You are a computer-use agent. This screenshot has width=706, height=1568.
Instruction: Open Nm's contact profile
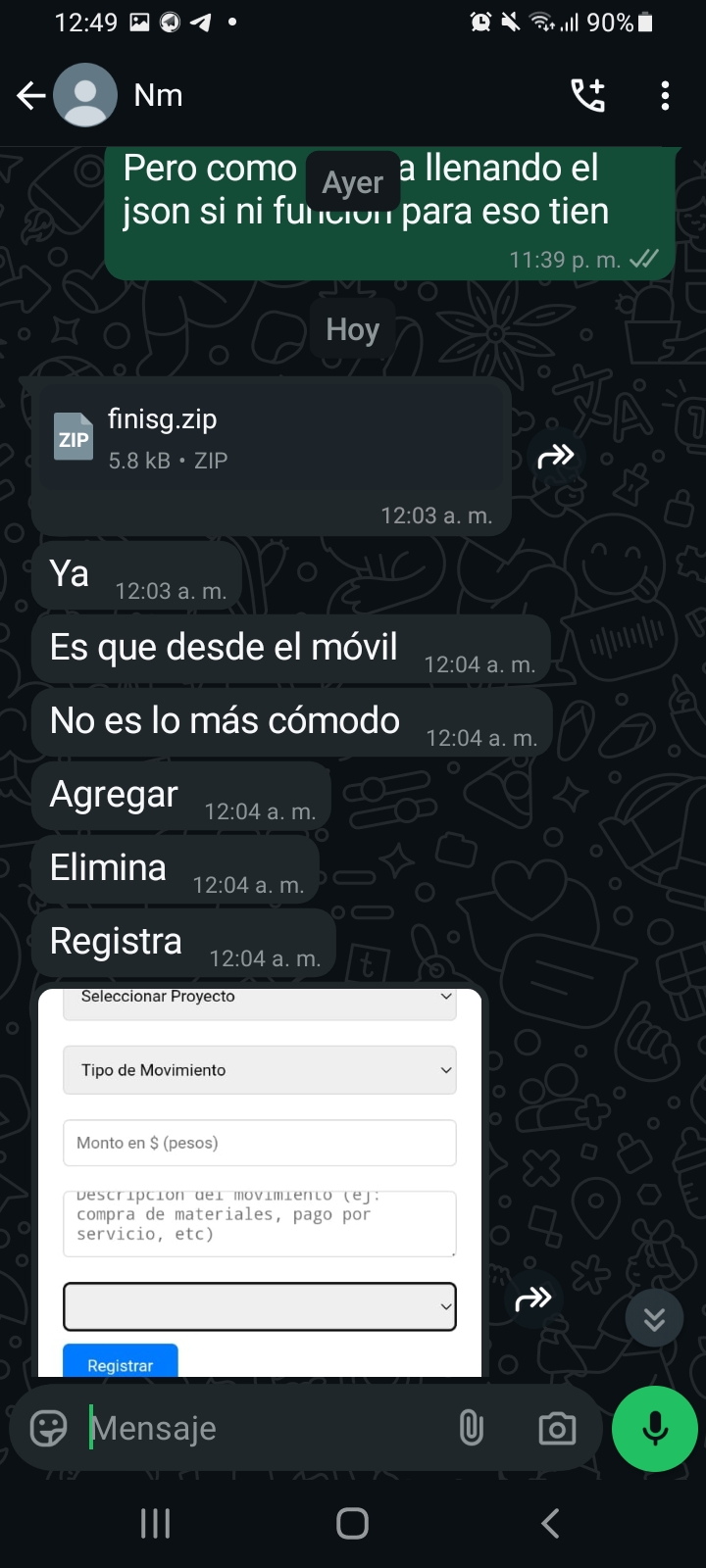[x=158, y=95]
